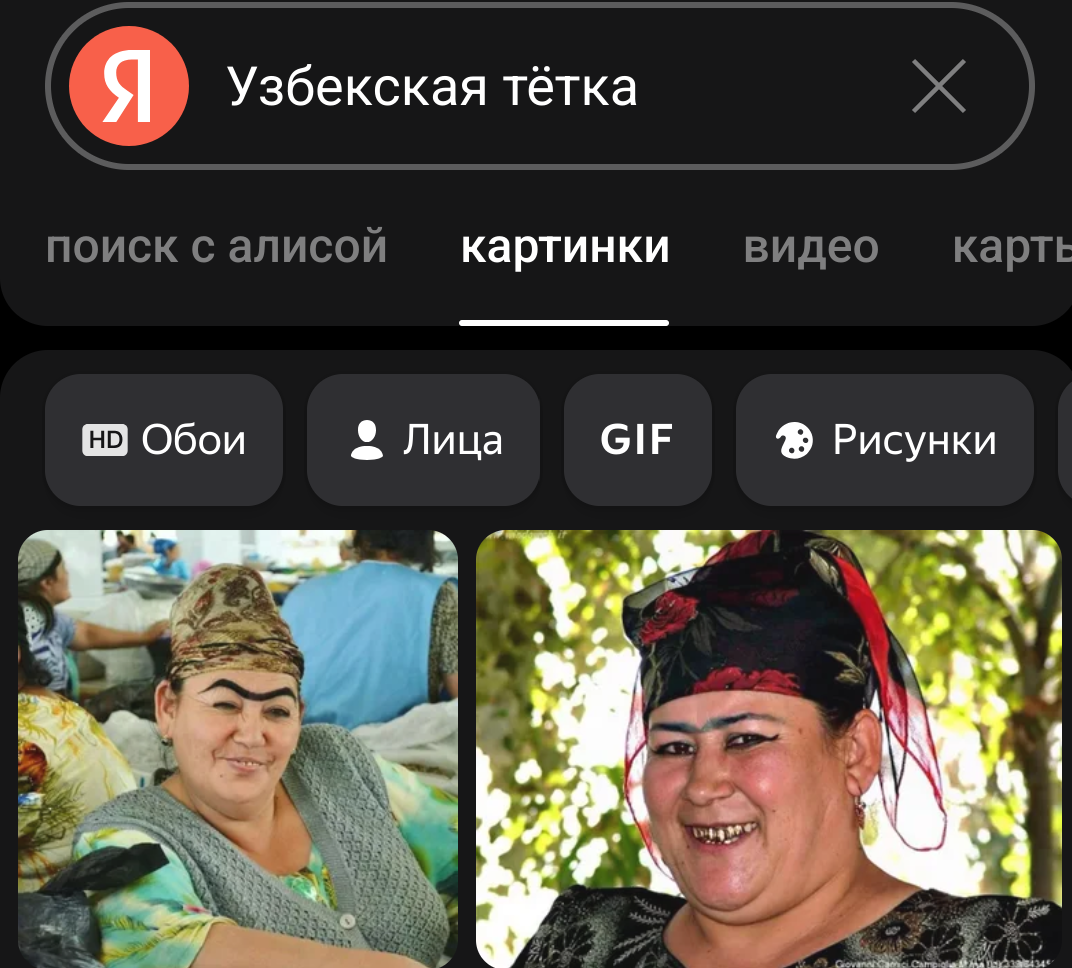Open the image result with red floral headscarf
This screenshot has height=968, width=1072.
[768, 748]
